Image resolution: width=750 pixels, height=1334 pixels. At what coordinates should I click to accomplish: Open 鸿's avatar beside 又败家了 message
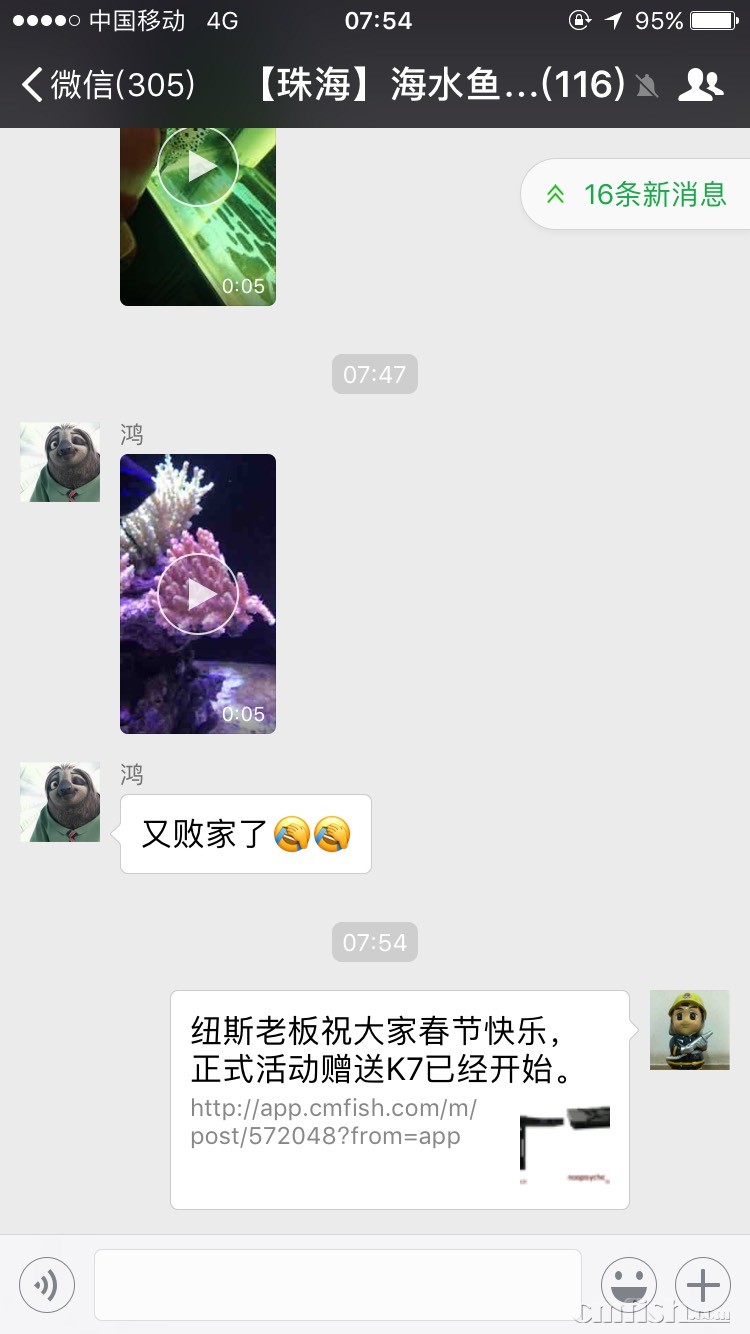60,802
